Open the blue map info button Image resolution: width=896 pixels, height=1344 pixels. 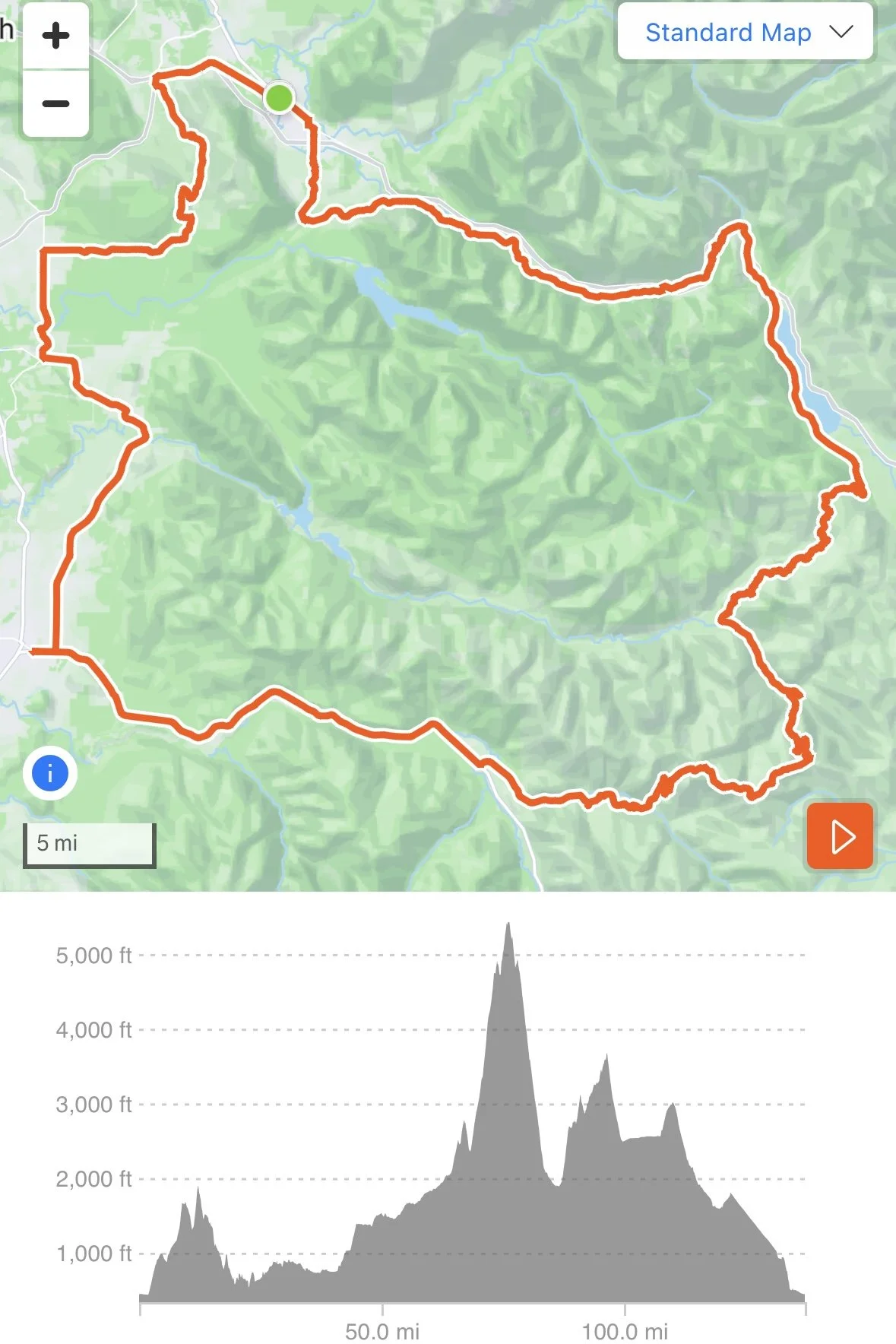[50, 774]
